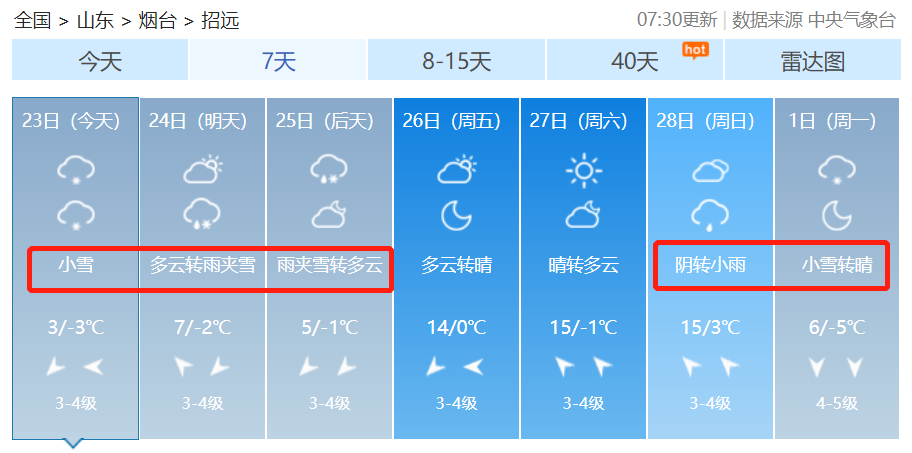Image resolution: width=912 pixels, height=453 pixels.
Task: Select the 7天 forecast tab
Action: tap(278, 61)
